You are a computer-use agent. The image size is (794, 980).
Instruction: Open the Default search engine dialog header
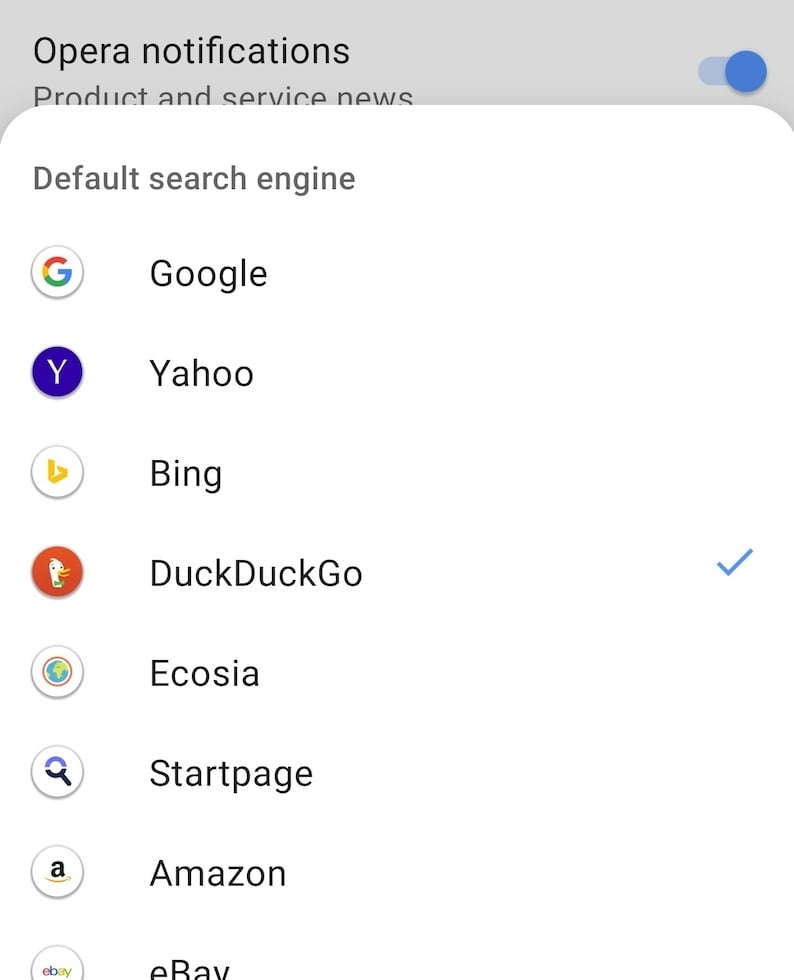click(x=193, y=178)
